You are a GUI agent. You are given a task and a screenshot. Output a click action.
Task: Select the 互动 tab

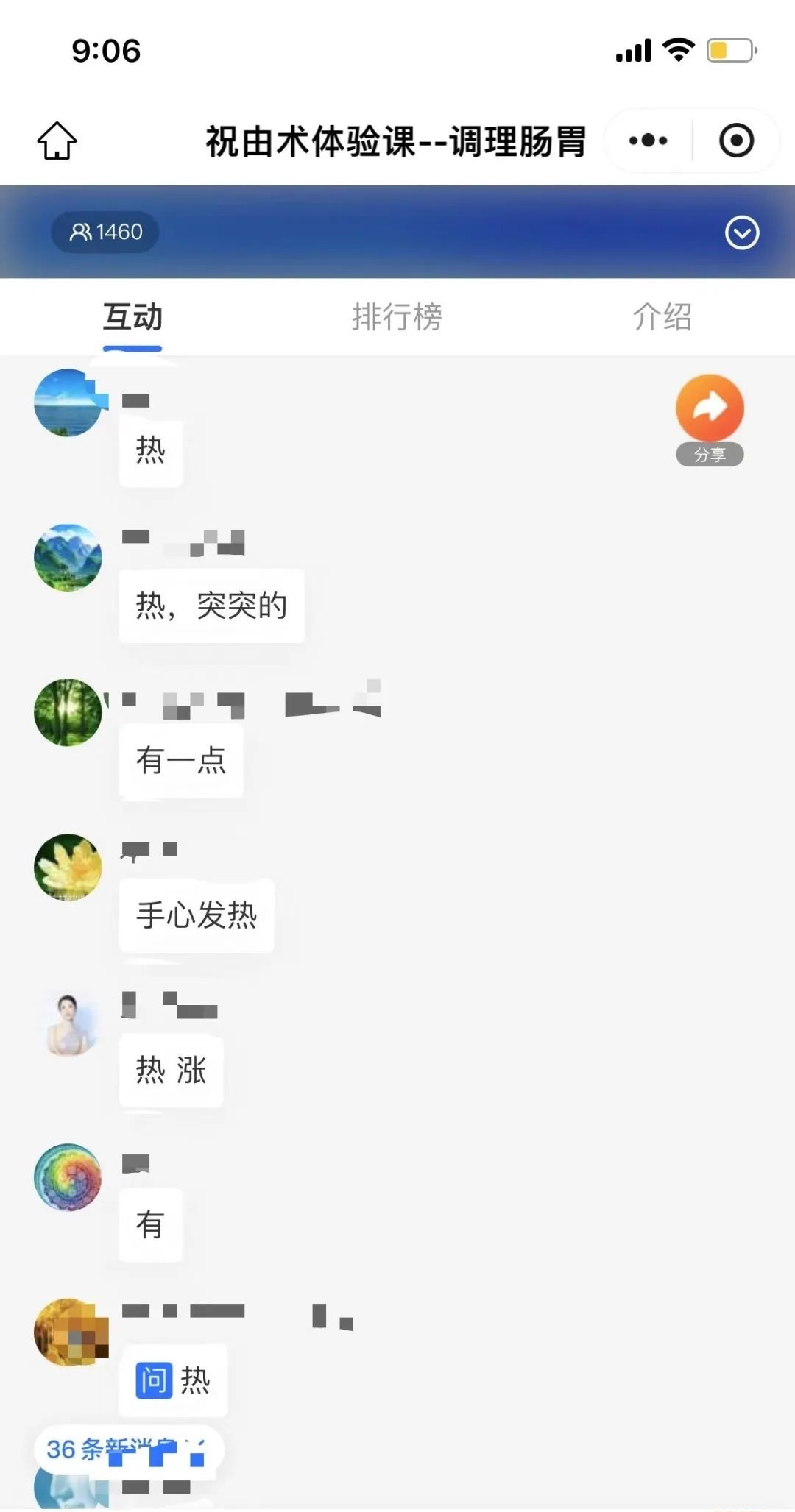(132, 317)
